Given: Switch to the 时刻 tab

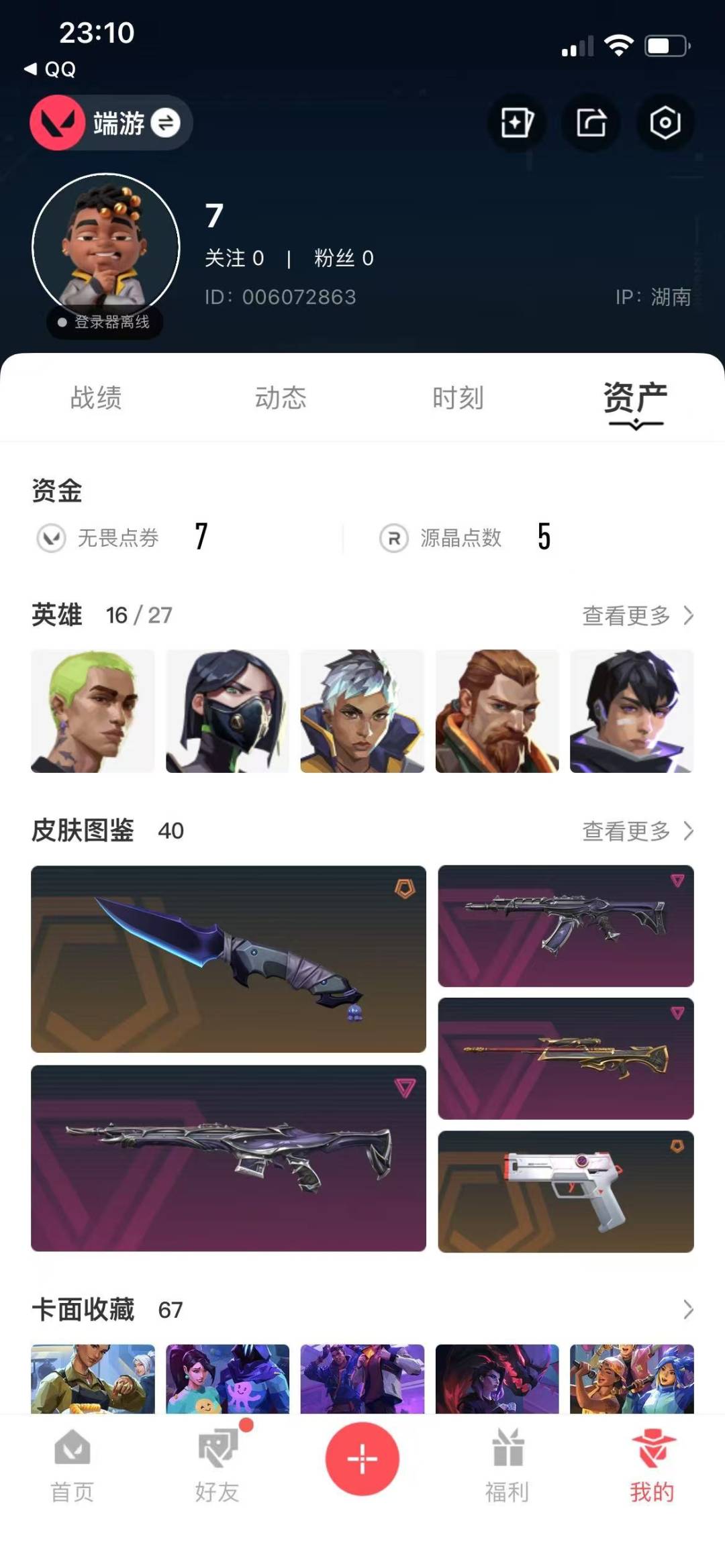Looking at the screenshot, I should 458,398.
